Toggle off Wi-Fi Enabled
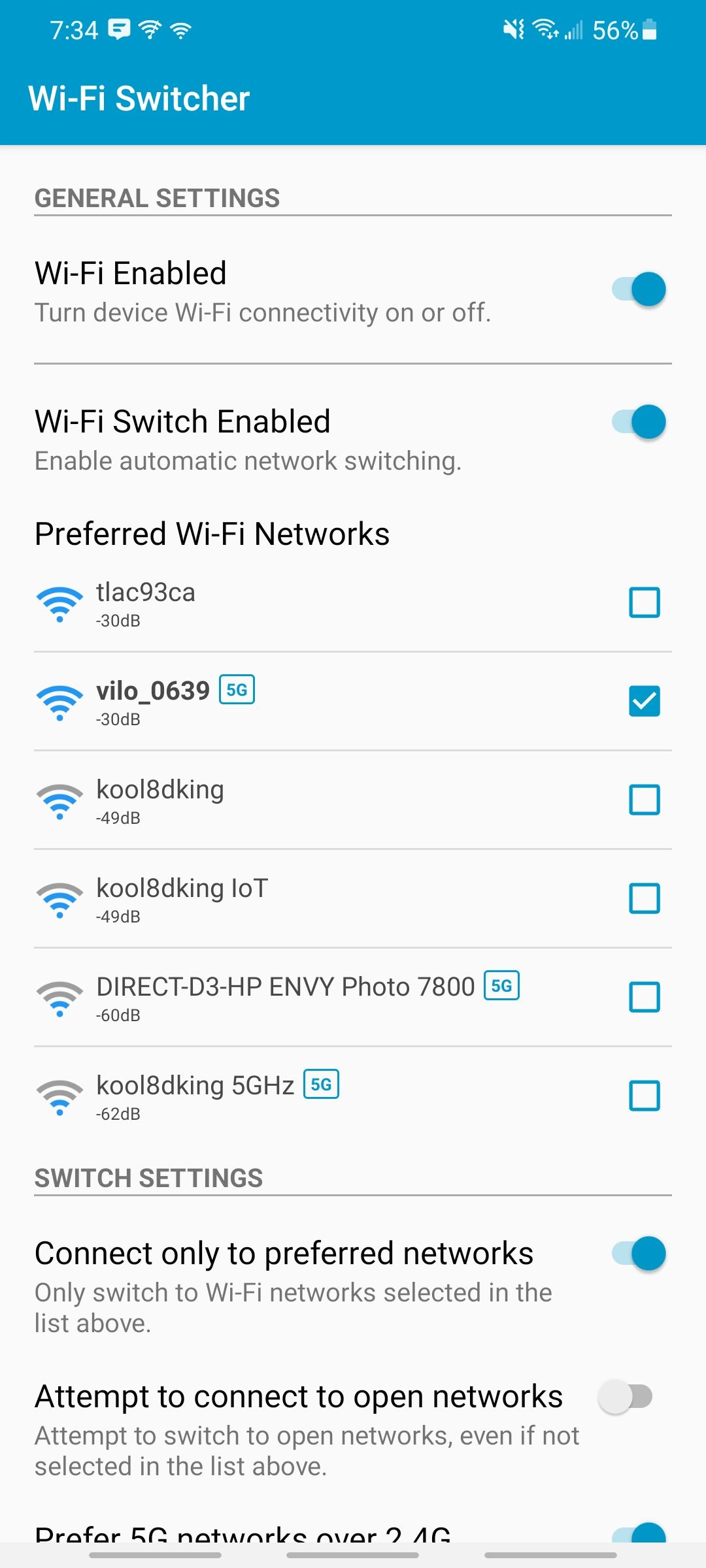Image resolution: width=706 pixels, height=1568 pixels. (637, 288)
